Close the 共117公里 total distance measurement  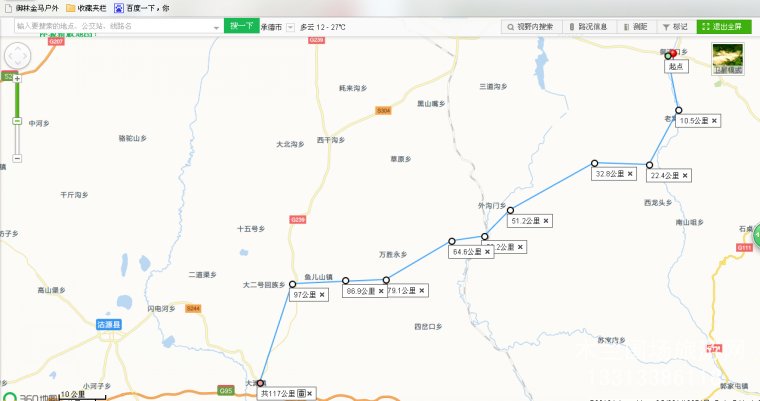[310, 394]
